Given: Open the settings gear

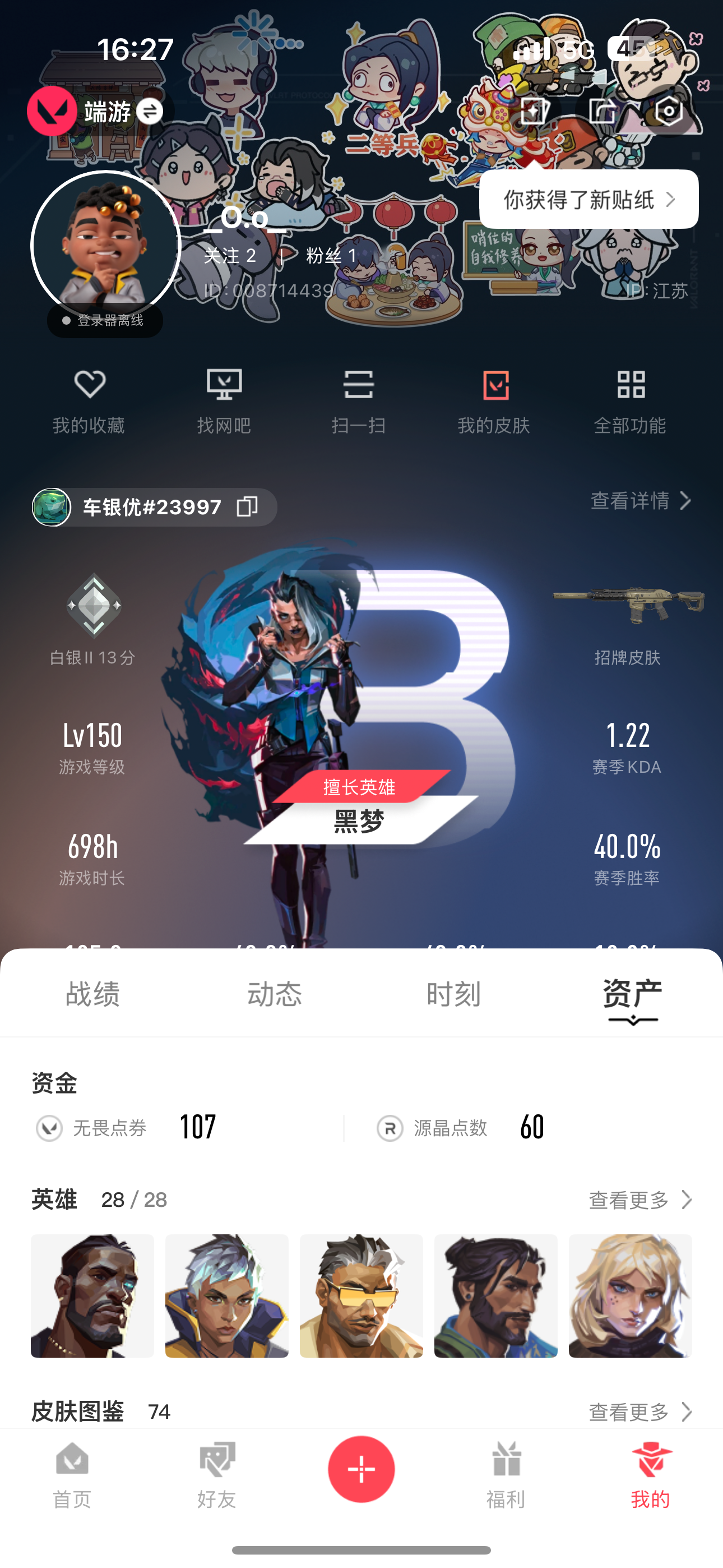Looking at the screenshot, I should tap(668, 112).
